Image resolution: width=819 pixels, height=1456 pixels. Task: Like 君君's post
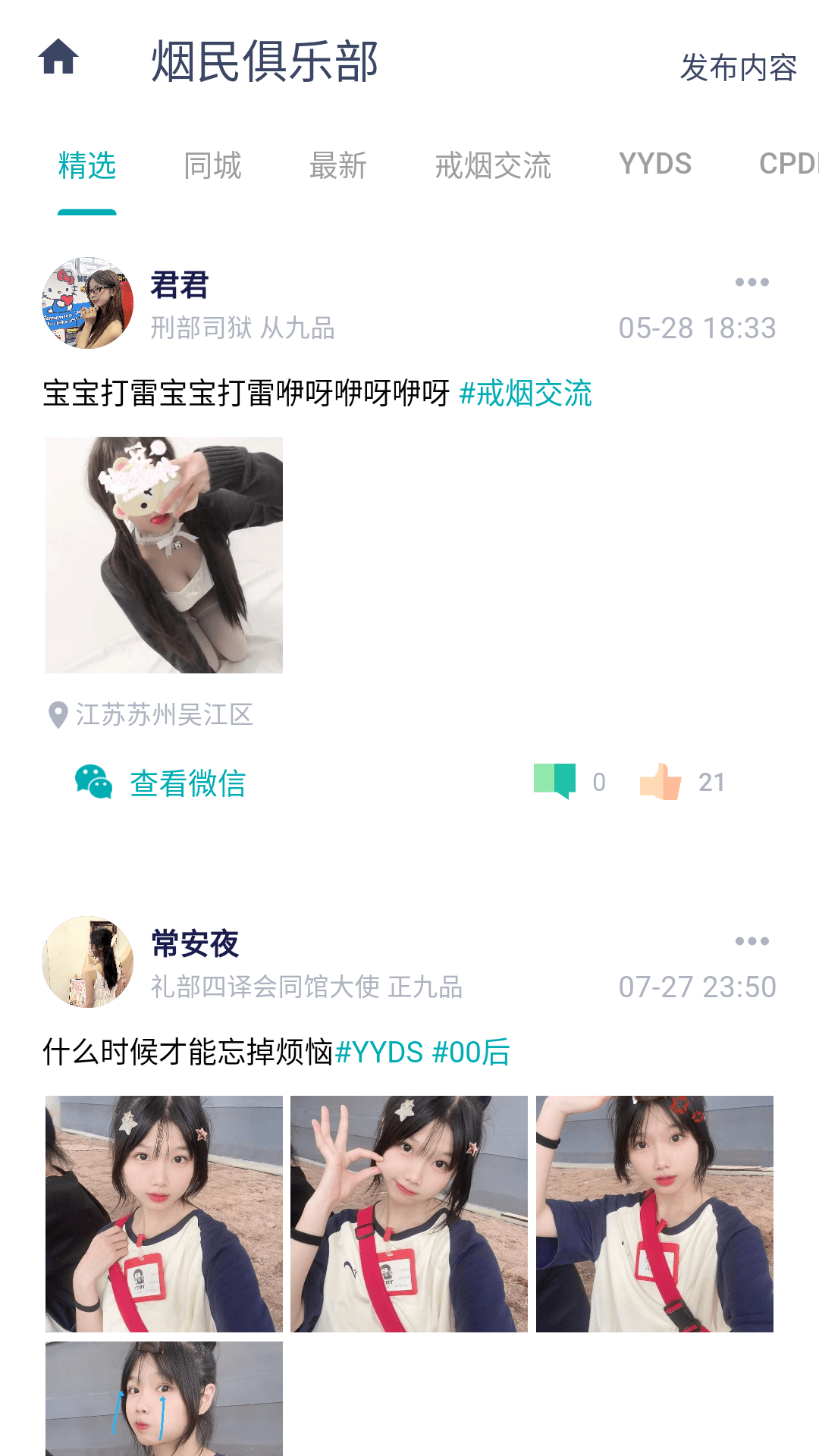coord(661,781)
